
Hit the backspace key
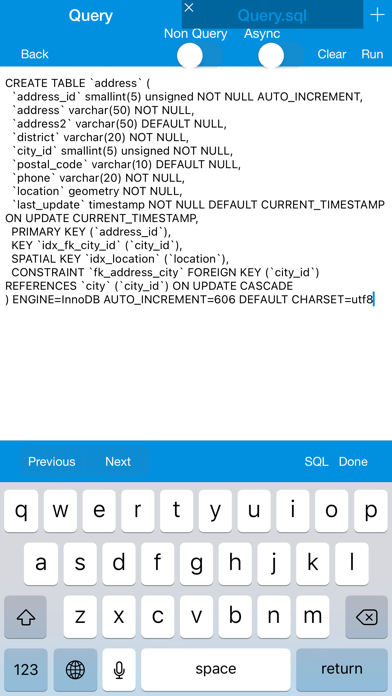tap(366, 617)
